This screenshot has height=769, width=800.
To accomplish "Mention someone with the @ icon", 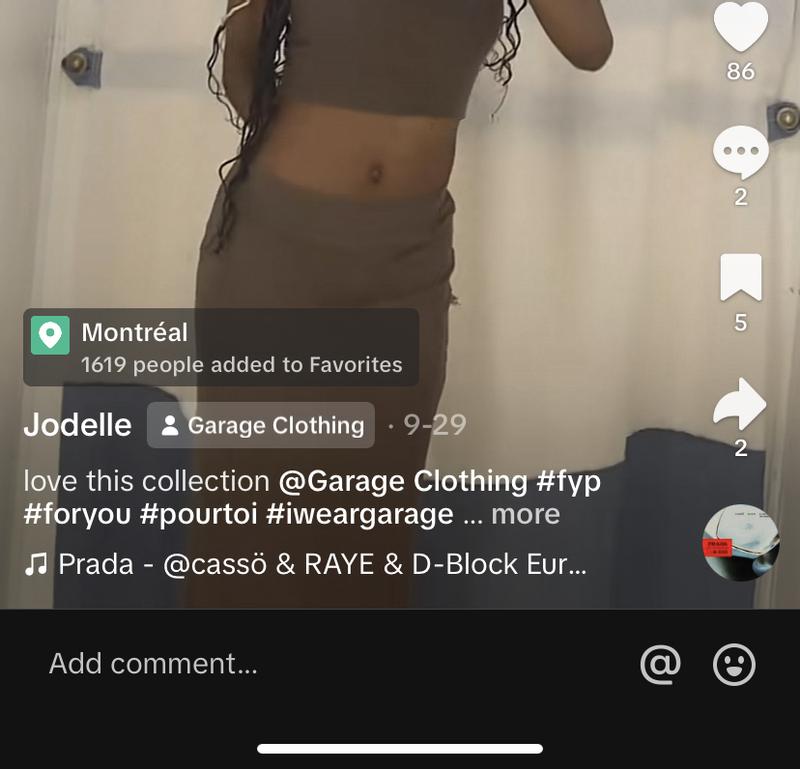I will coord(660,663).
